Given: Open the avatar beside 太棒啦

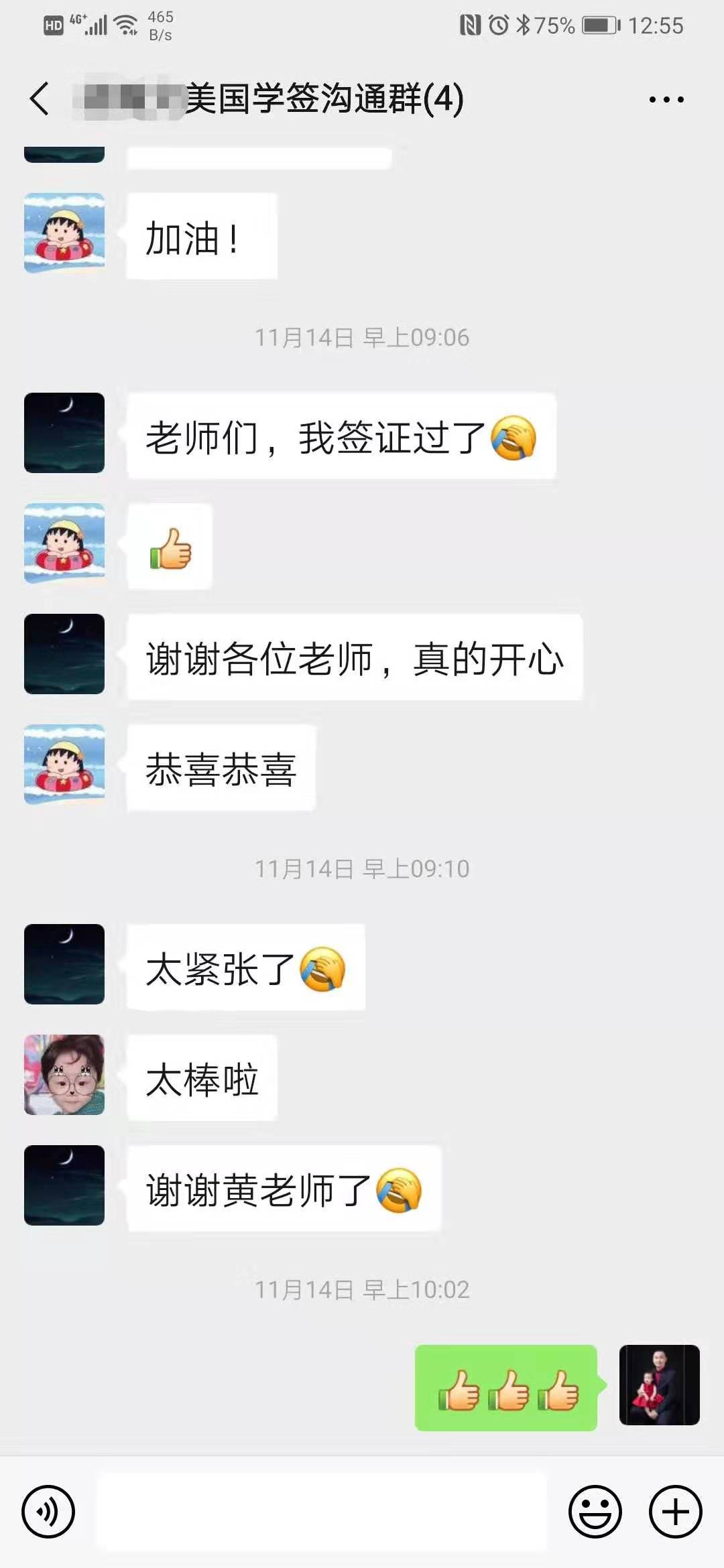Looking at the screenshot, I should click(64, 1075).
